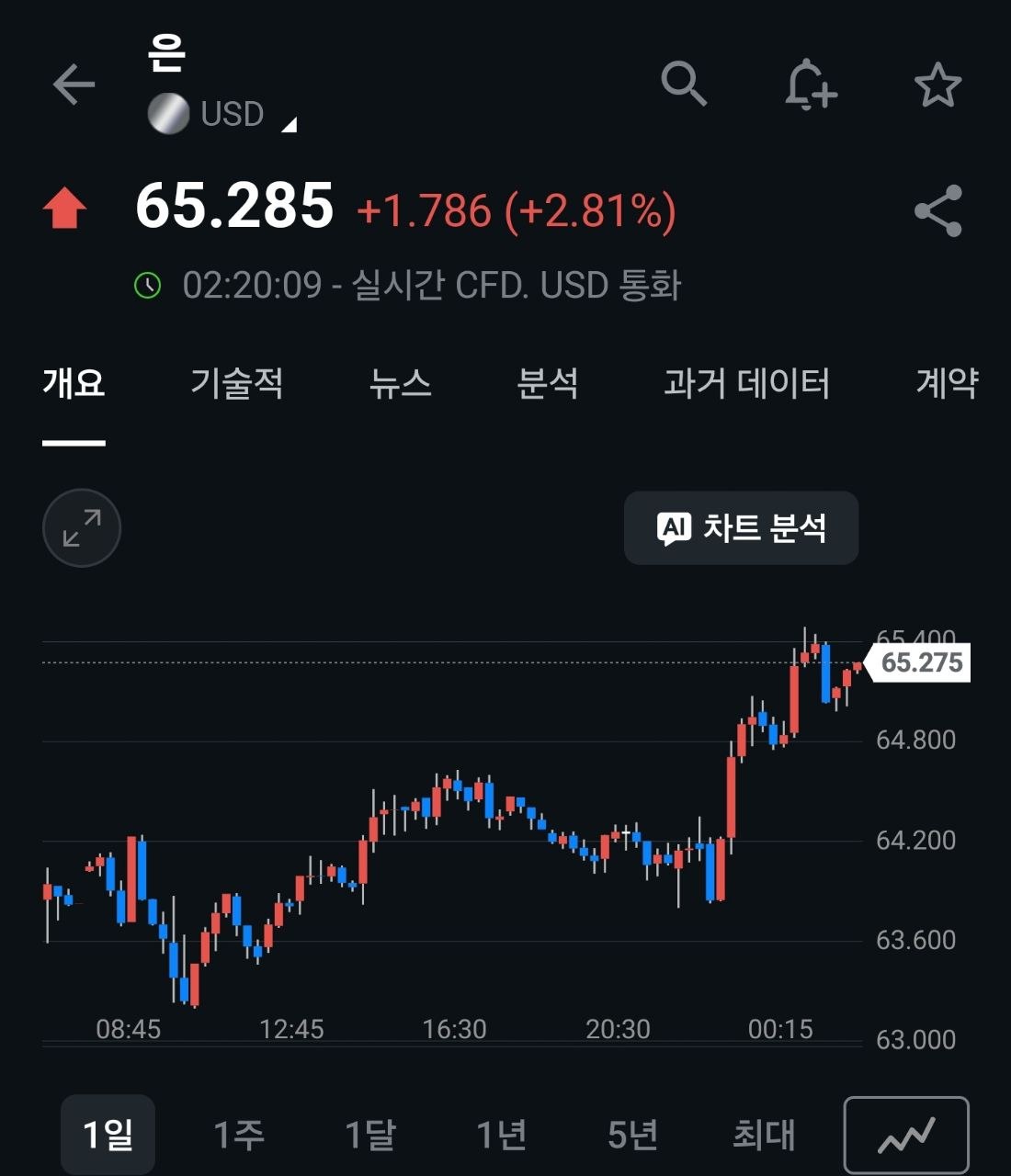Share this silver quote
1011x1176 pixels.
tap(937, 211)
